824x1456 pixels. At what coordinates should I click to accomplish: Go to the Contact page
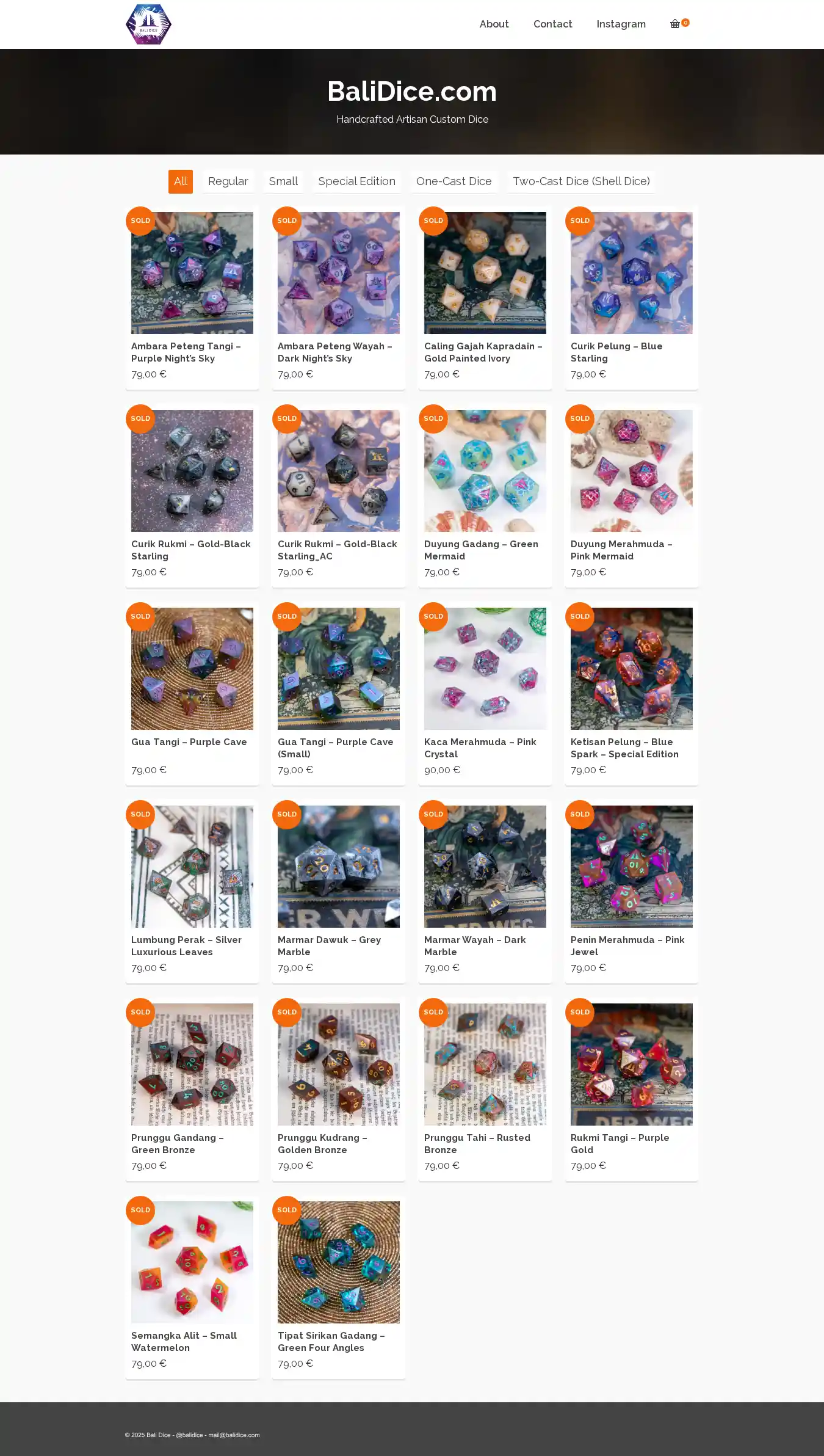(552, 24)
